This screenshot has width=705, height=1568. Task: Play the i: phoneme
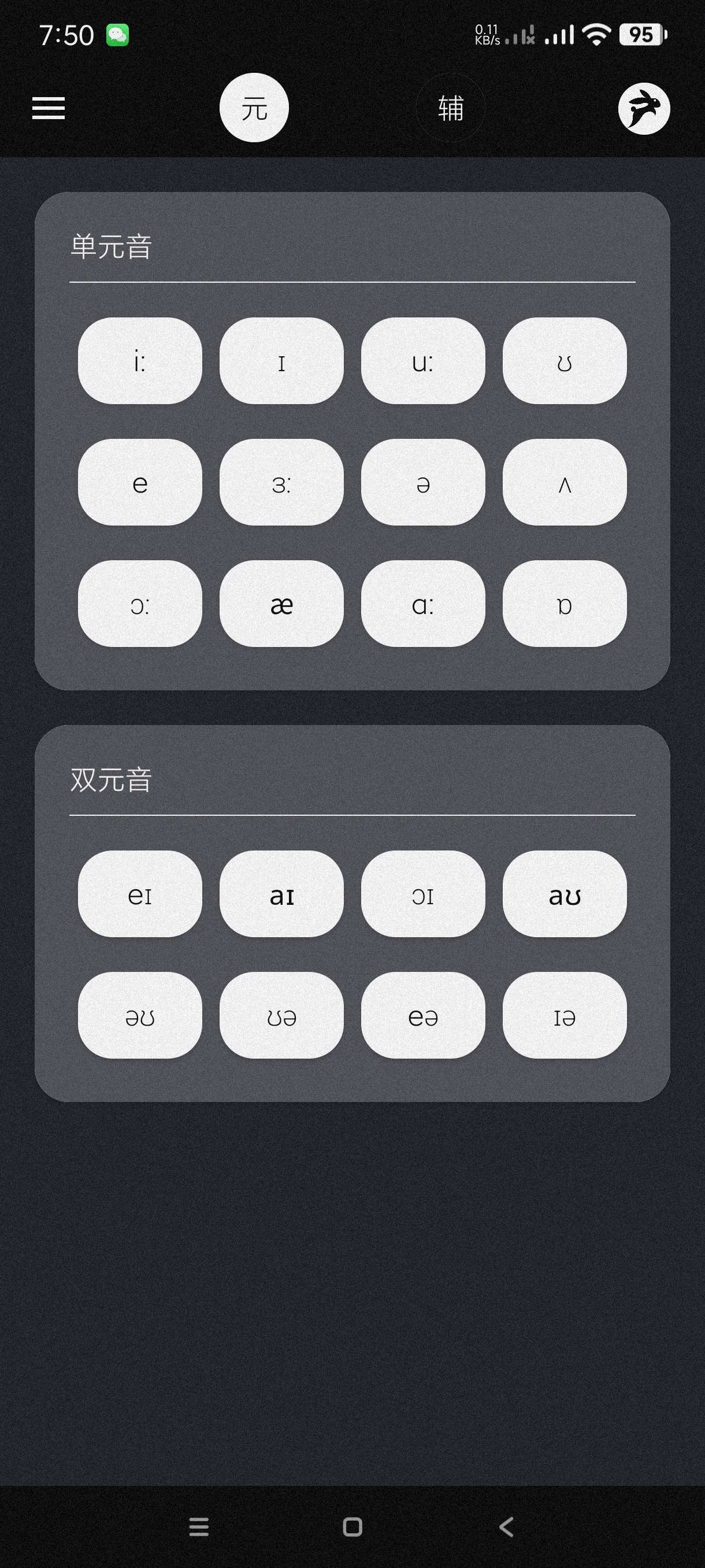point(140,361)
